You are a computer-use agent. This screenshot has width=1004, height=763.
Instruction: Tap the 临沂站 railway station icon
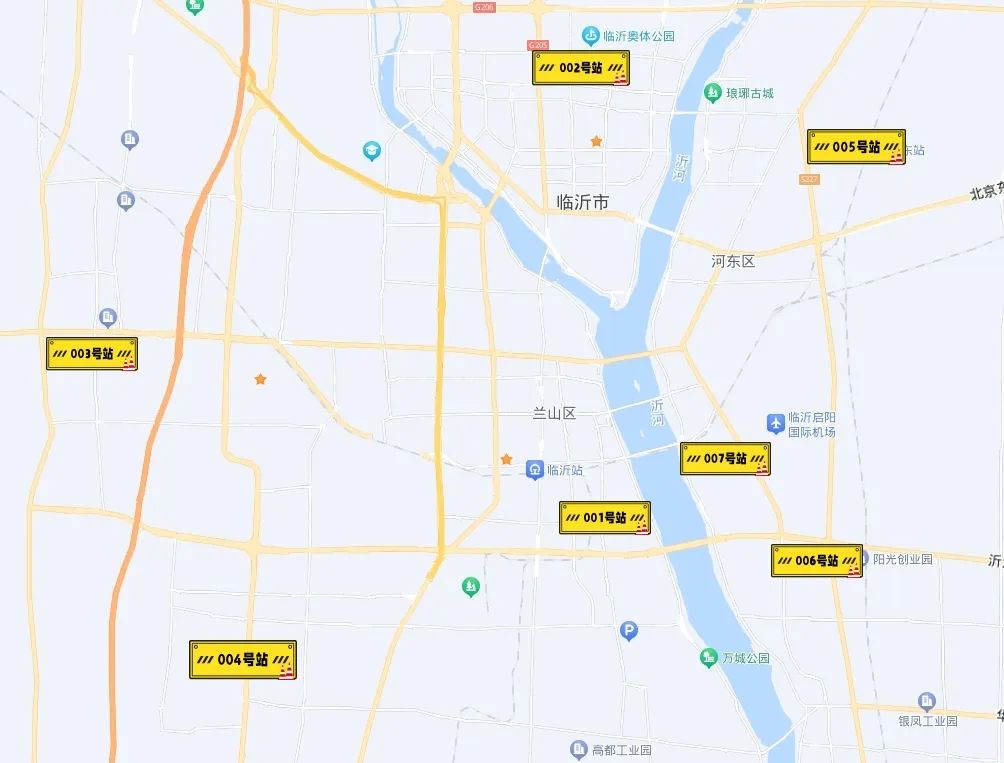click(535, 469)
